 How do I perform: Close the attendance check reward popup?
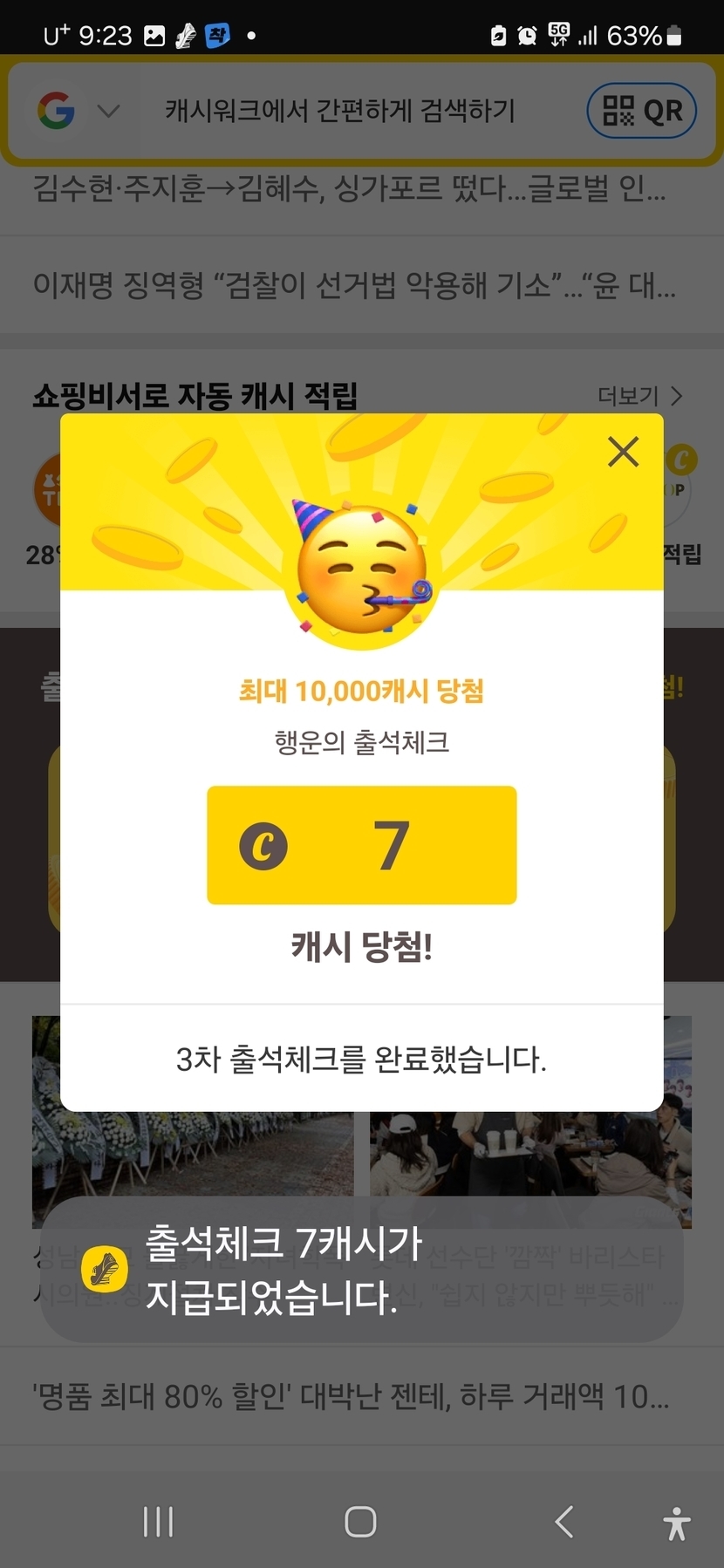coord(623,452)
